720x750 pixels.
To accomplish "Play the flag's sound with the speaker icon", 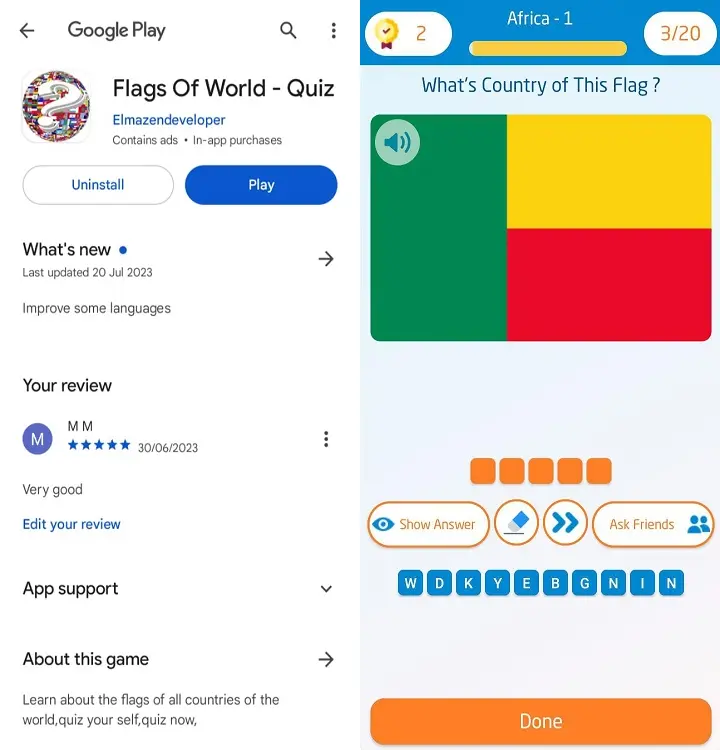I will [397, 143].
